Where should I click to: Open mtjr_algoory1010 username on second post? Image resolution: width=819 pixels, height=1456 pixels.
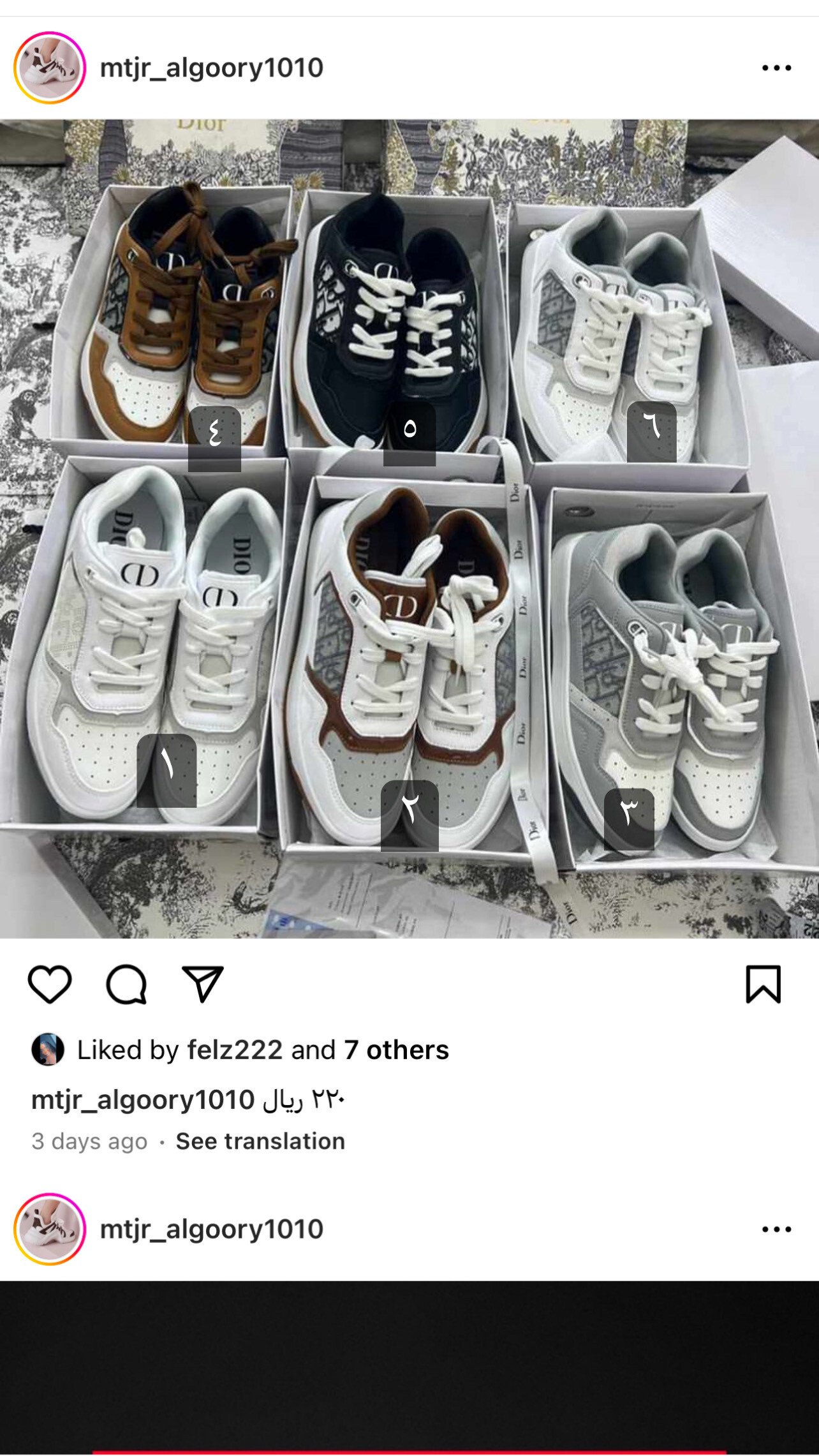tap(212, 1229)
